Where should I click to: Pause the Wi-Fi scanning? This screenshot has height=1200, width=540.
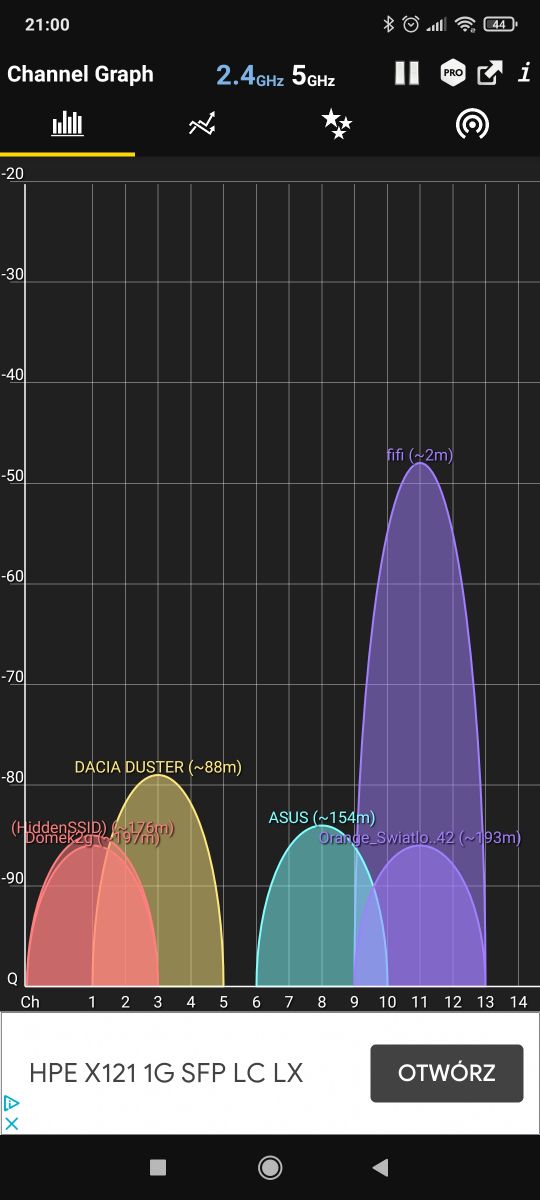[x=406, y=73]
